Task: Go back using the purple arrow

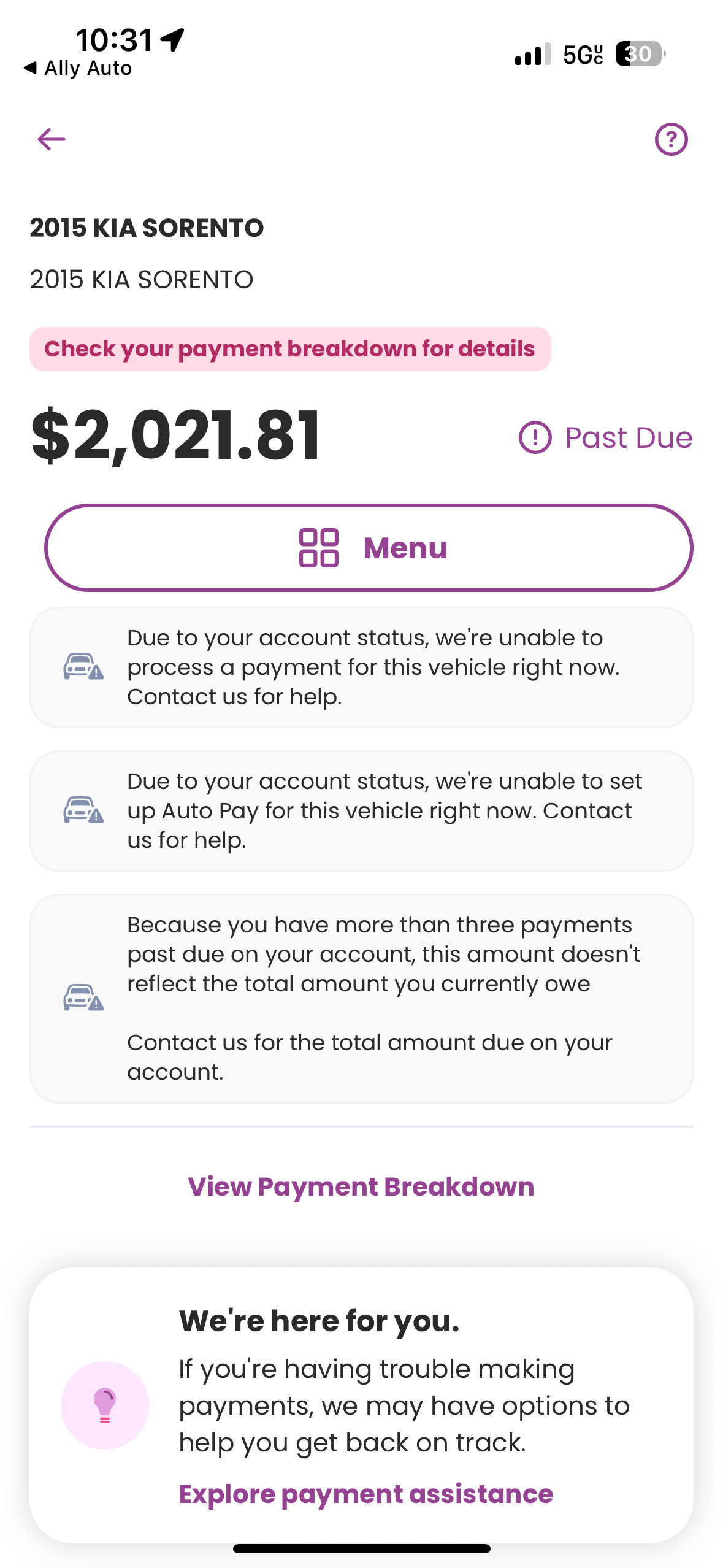Action: click(52, 139)
